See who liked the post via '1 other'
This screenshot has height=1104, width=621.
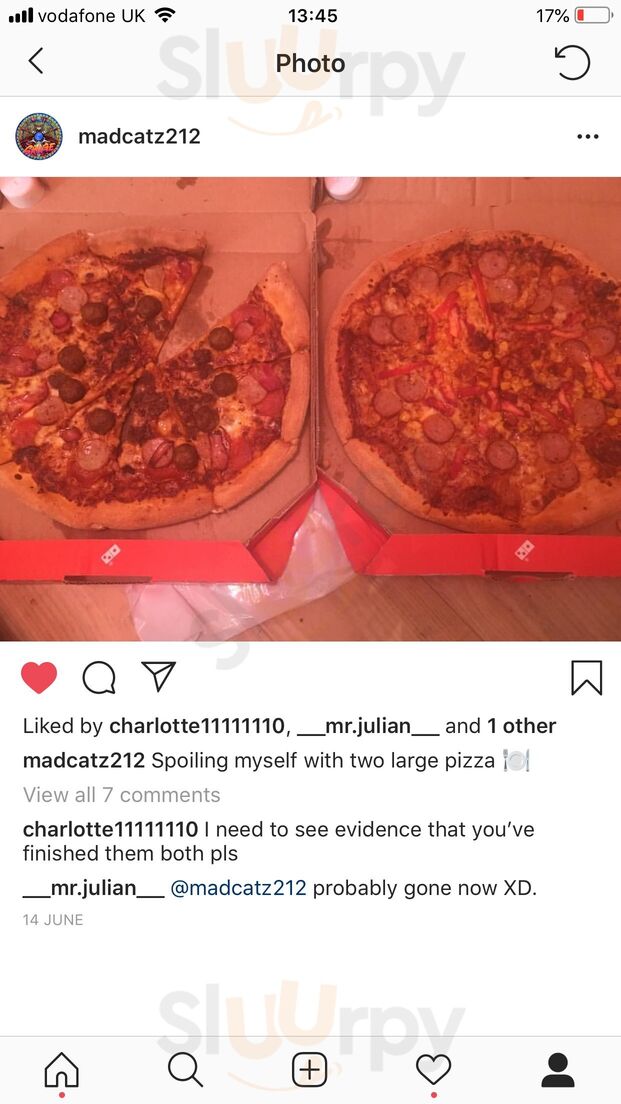pyautogui.click(x=521, y=726)
